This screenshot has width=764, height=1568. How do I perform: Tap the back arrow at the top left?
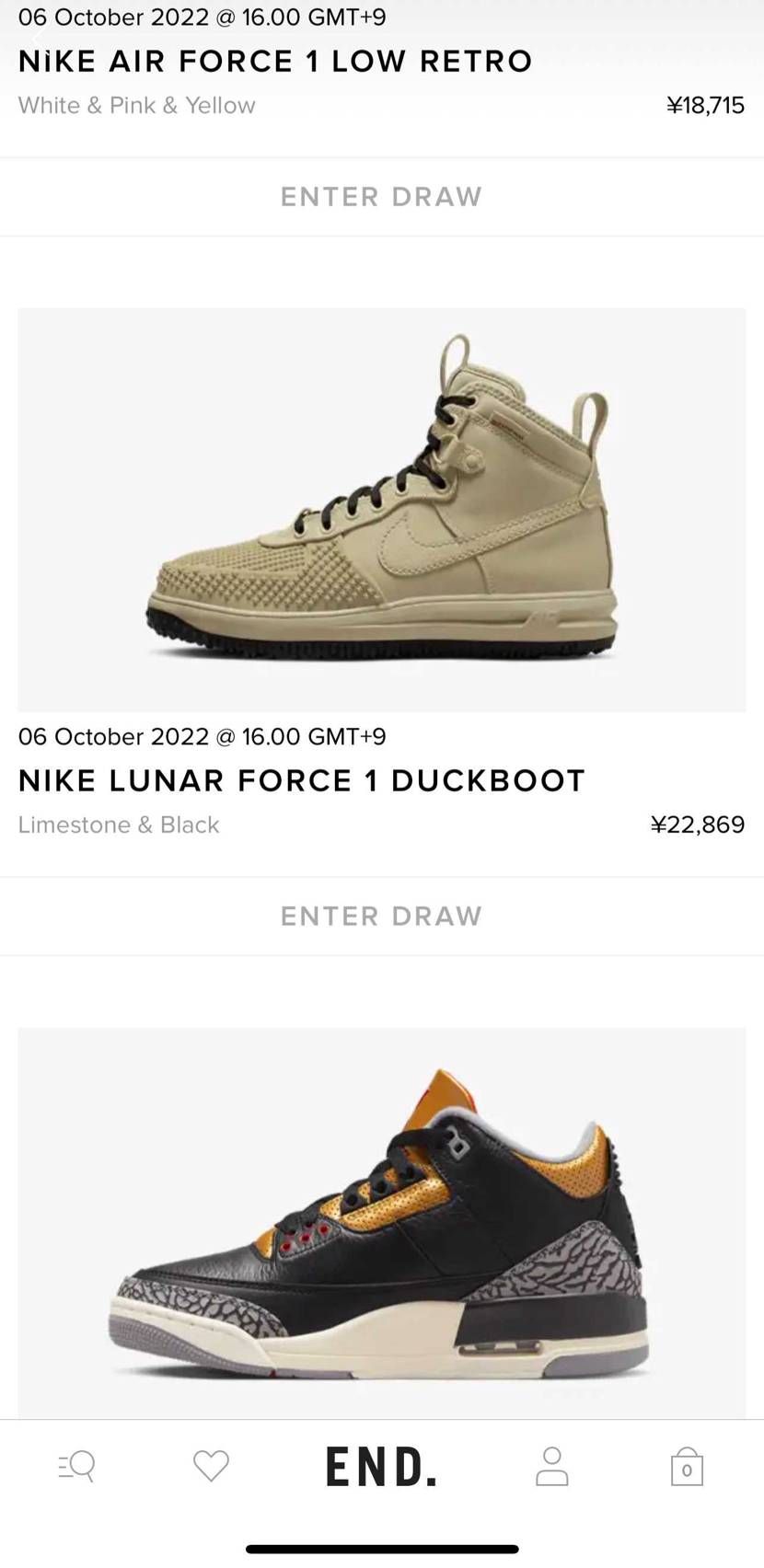tap(37, 37)
